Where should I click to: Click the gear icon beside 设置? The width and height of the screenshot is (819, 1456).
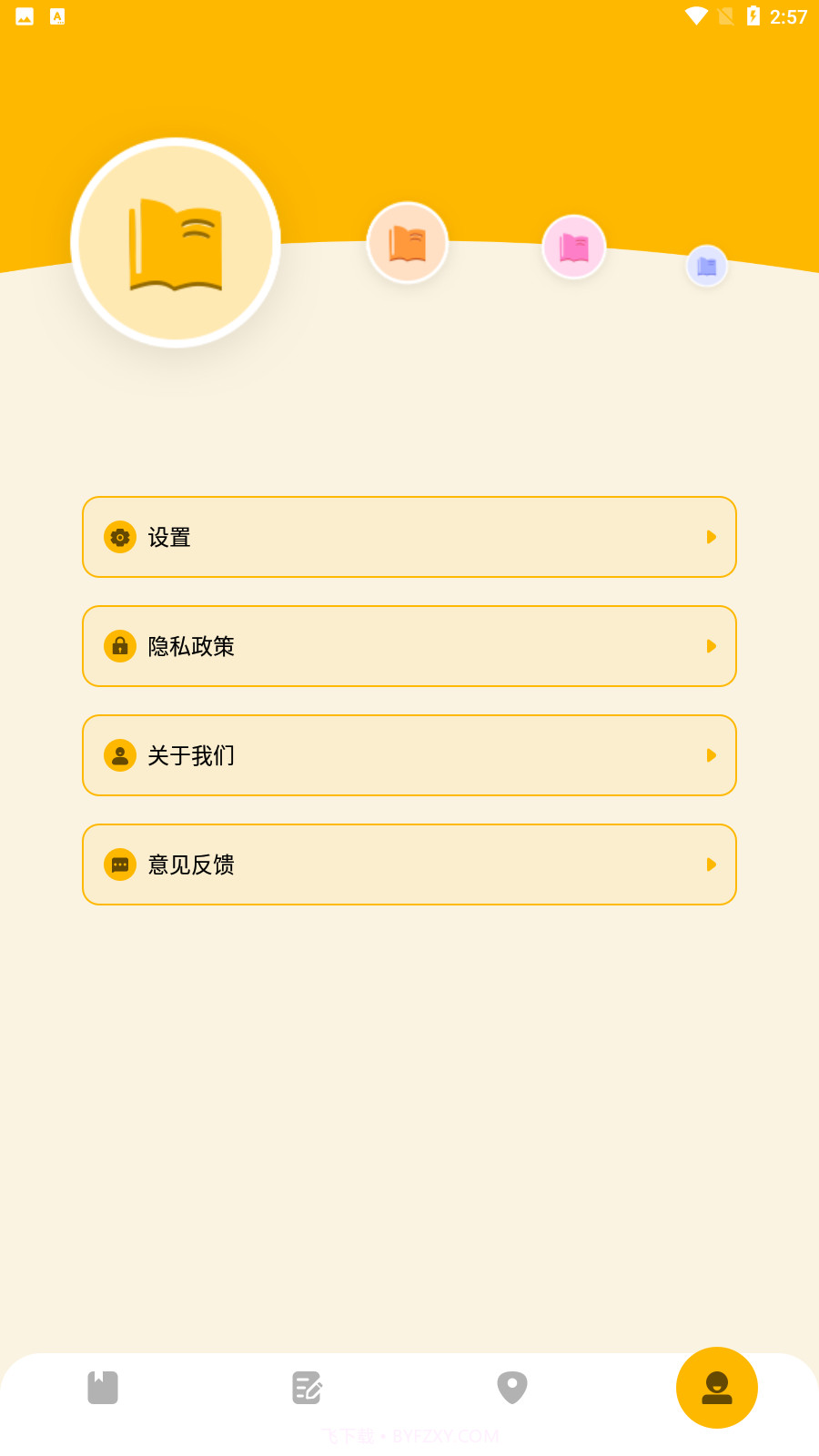tap(120, 537)
